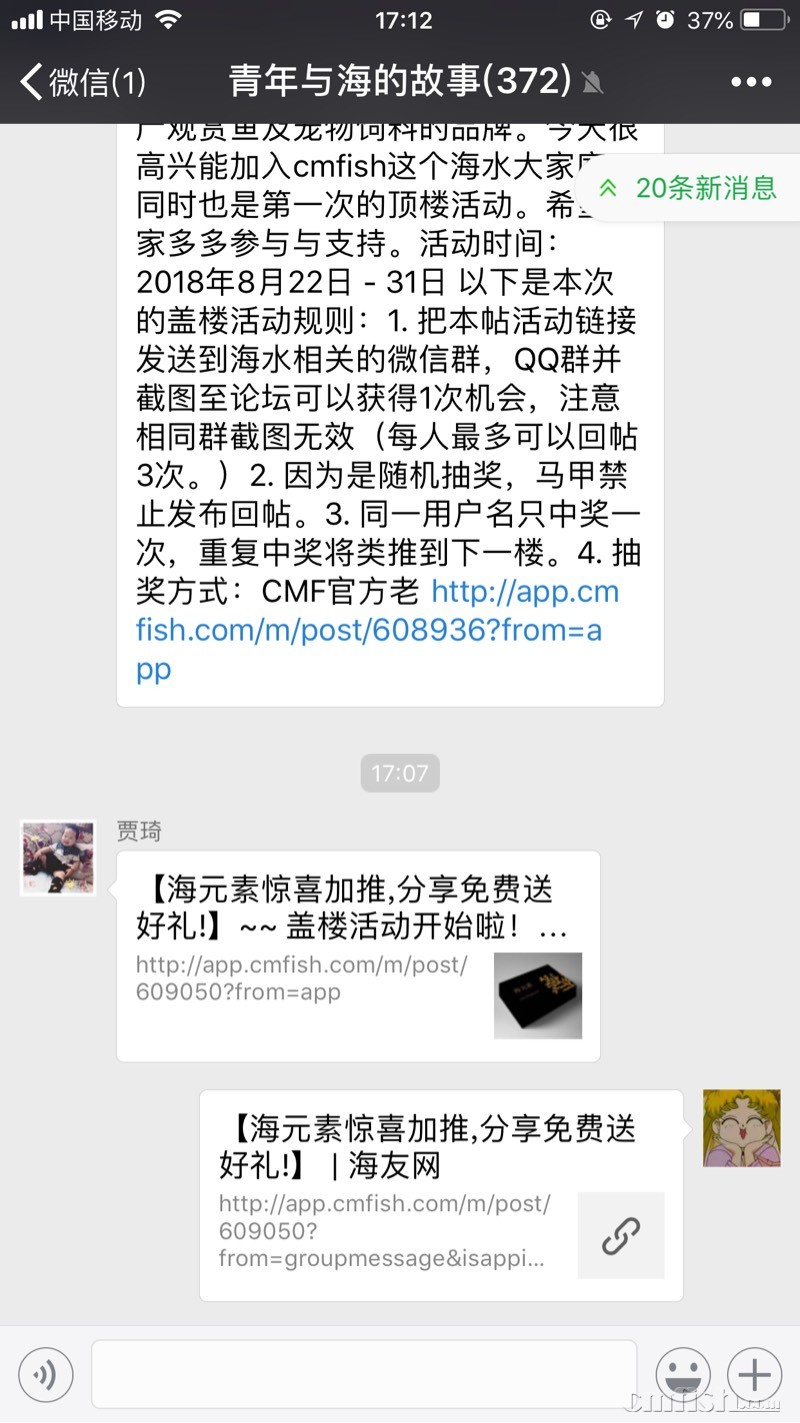800x1423 pixels.
Task: Open the plus attachment menu
Action: click(x=754, y=1375)
